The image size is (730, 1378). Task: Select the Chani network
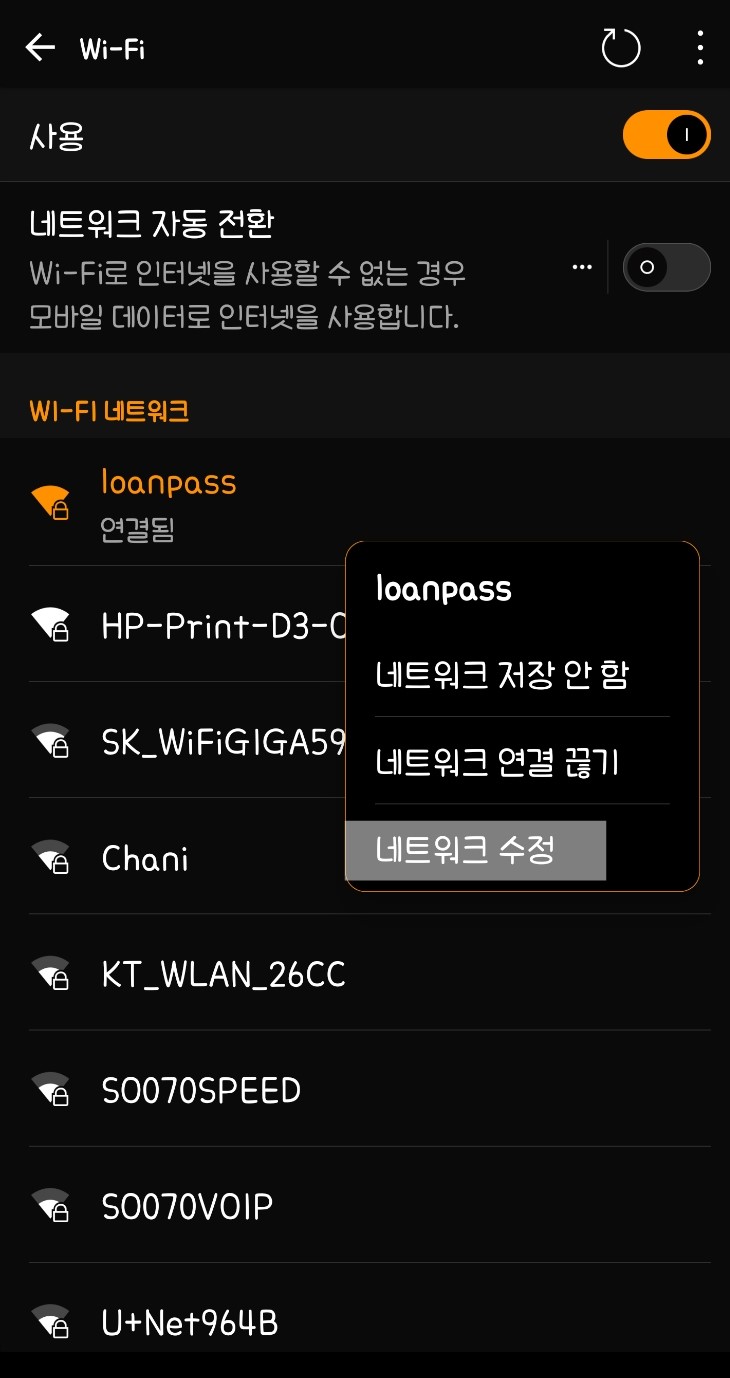(145, 858)
